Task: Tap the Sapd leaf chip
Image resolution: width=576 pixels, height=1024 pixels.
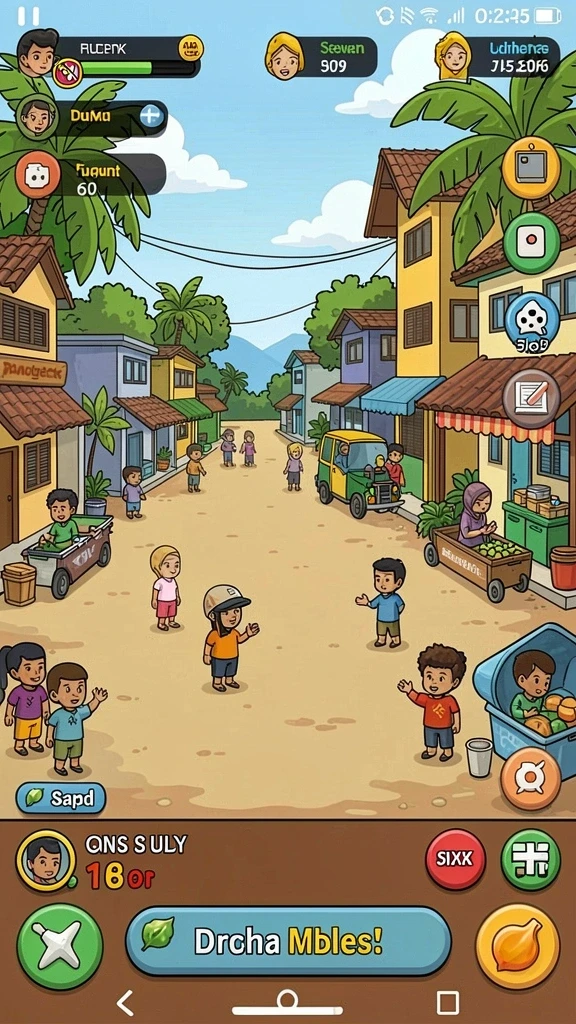Action: (x=61, y=798)
